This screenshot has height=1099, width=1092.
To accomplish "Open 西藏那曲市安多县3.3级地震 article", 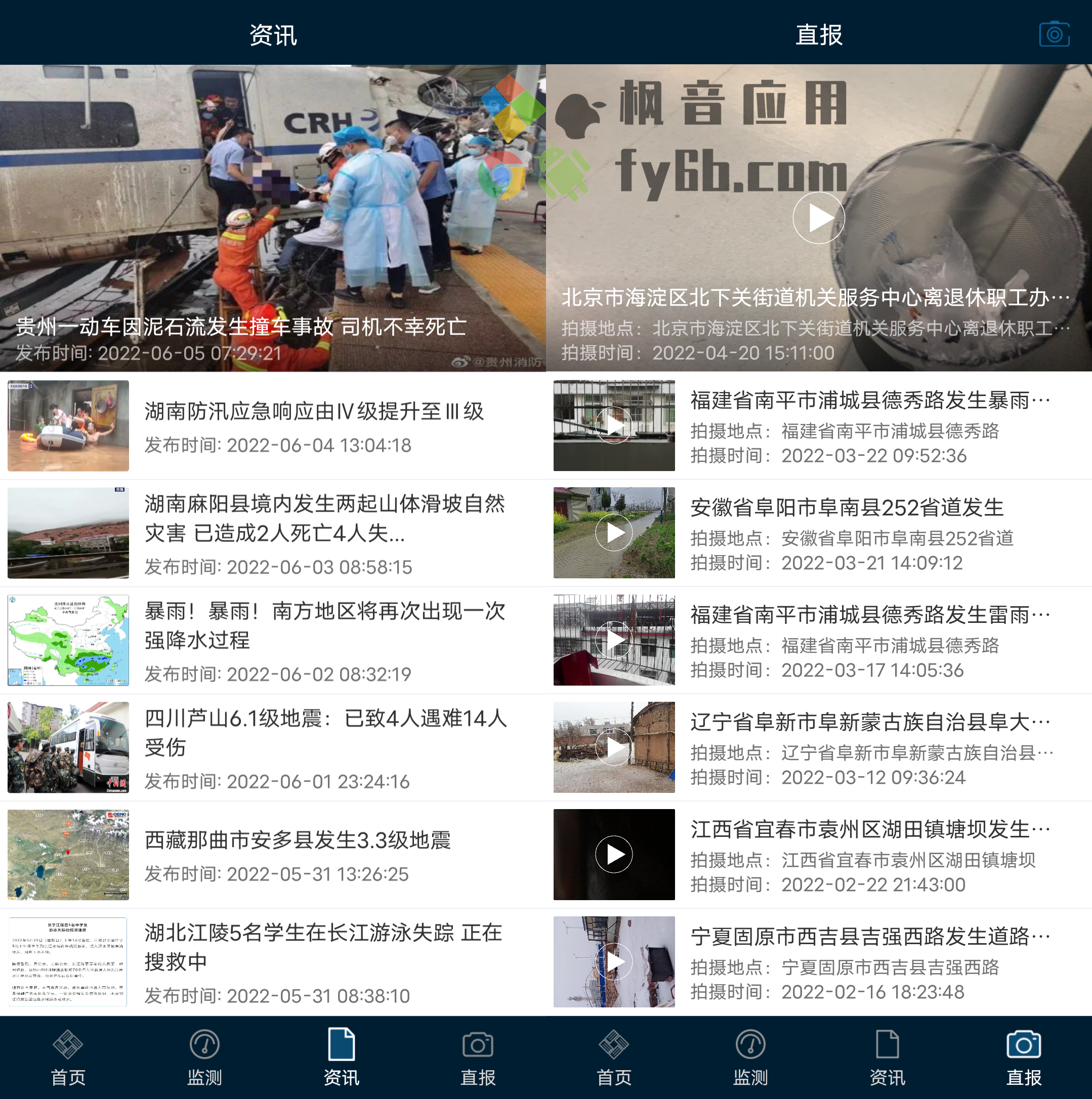I will tap(298, 840).
